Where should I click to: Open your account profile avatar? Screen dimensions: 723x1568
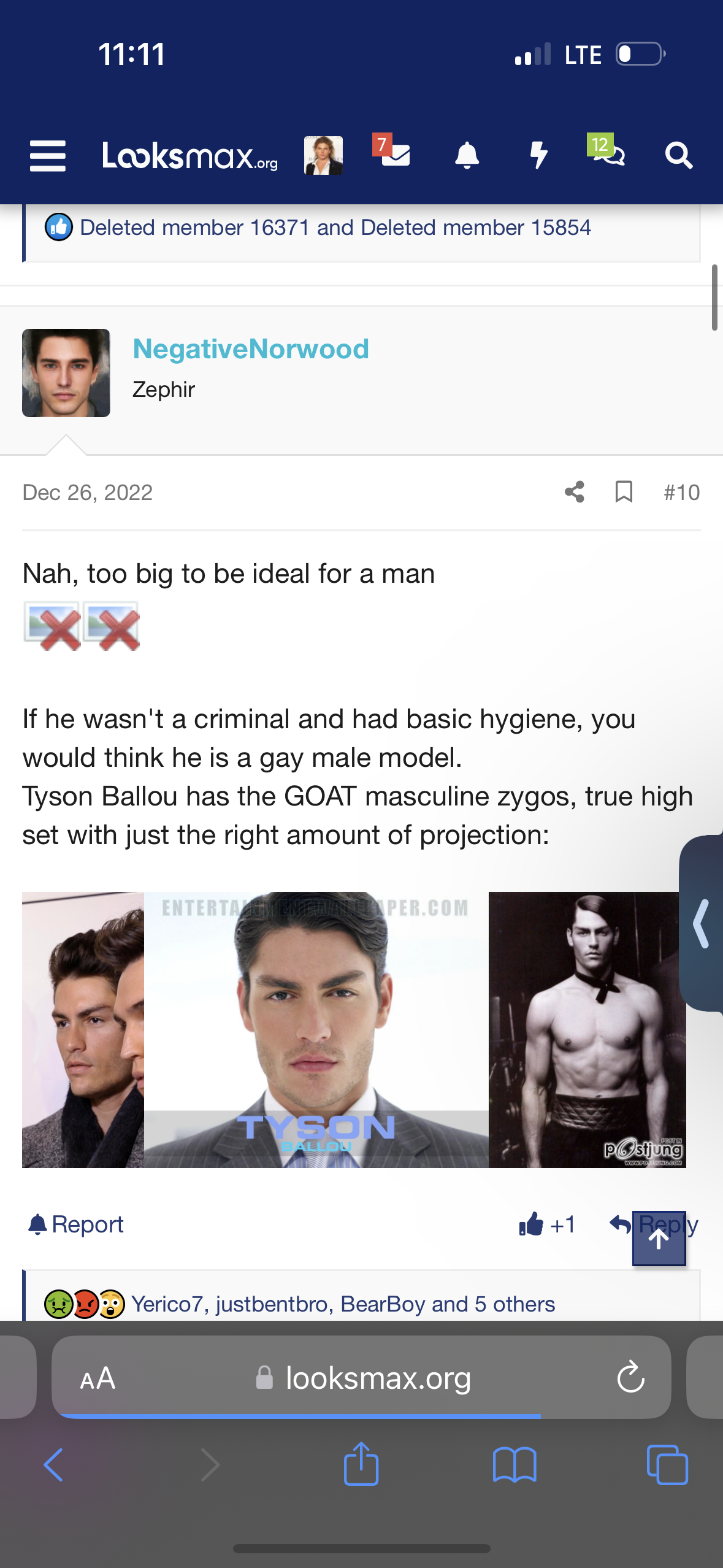[323, 156]
